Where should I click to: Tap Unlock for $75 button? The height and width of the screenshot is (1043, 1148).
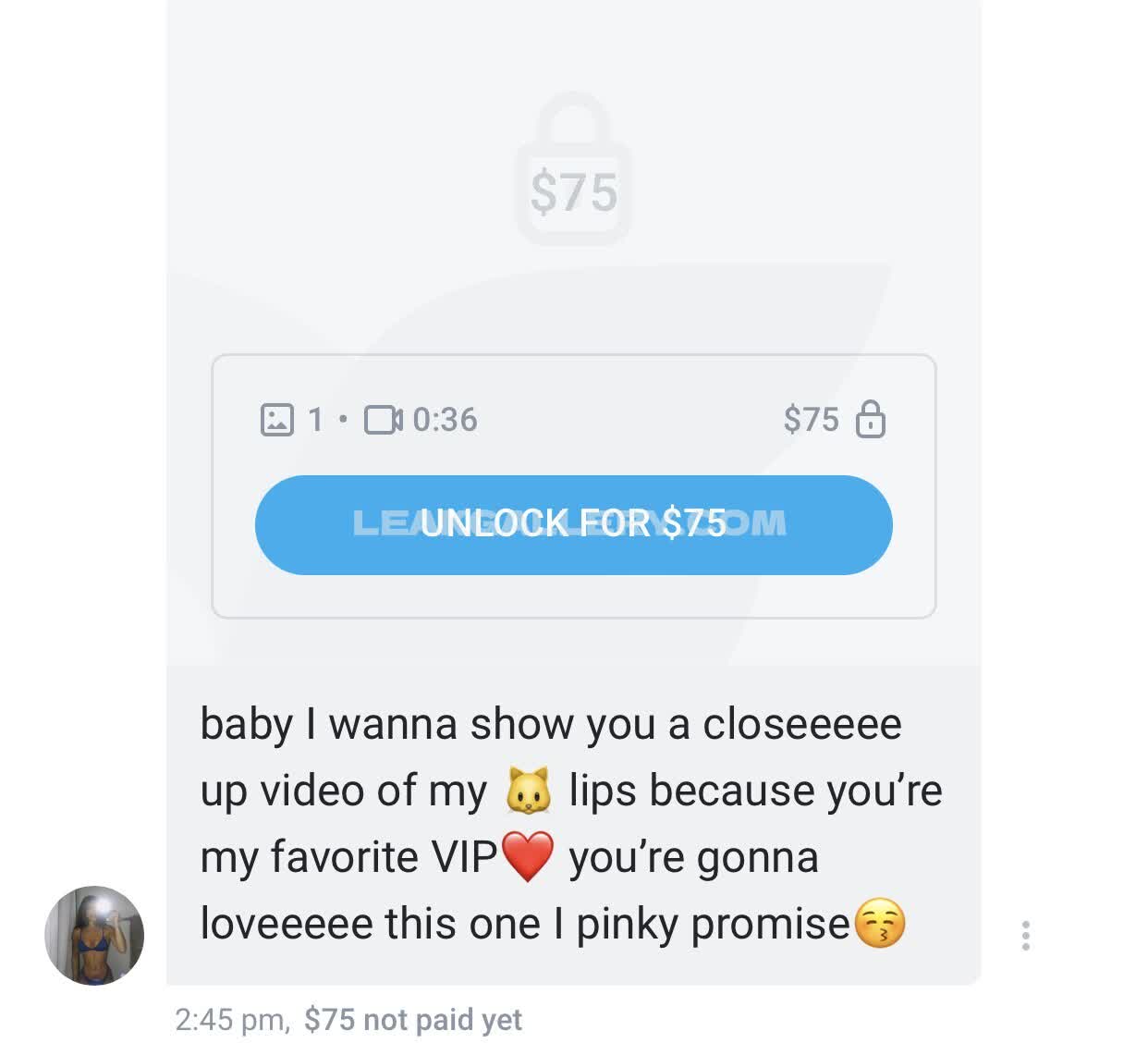(x=573, y=524)
